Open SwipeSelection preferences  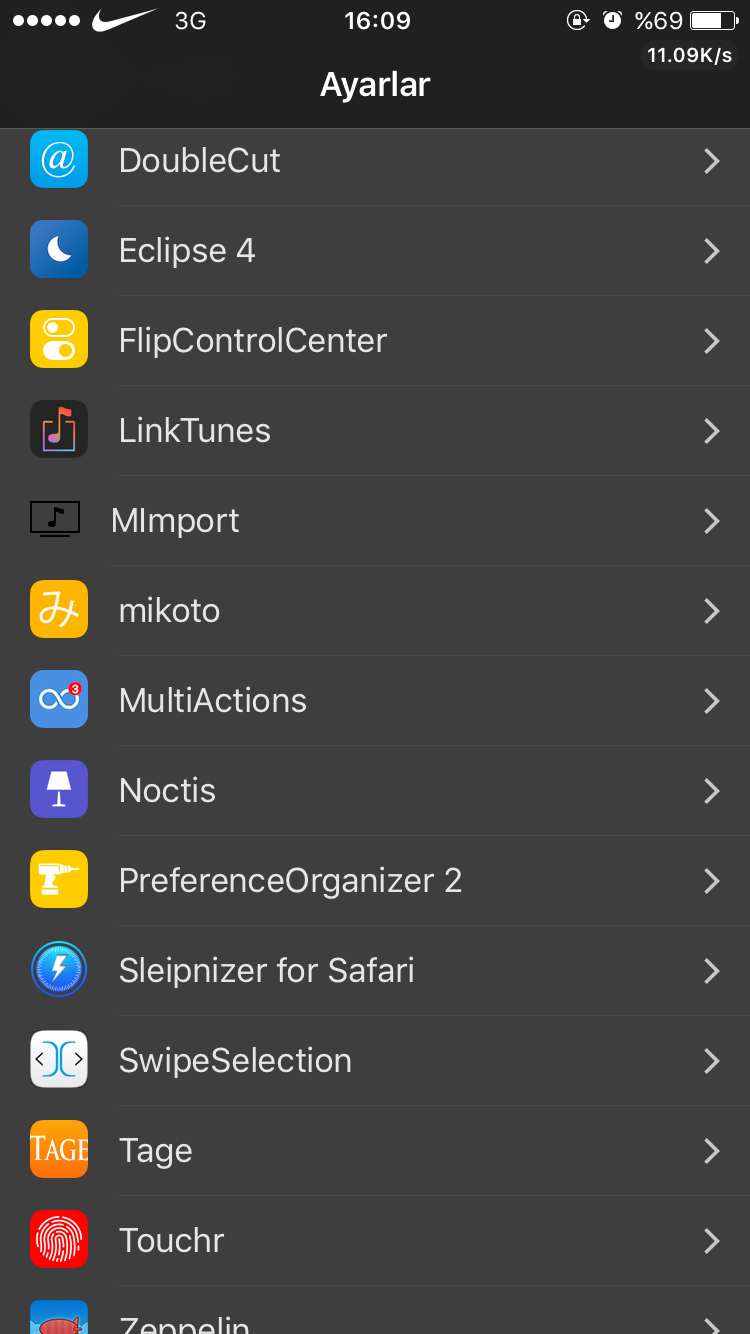click(x=375, y=1061)
